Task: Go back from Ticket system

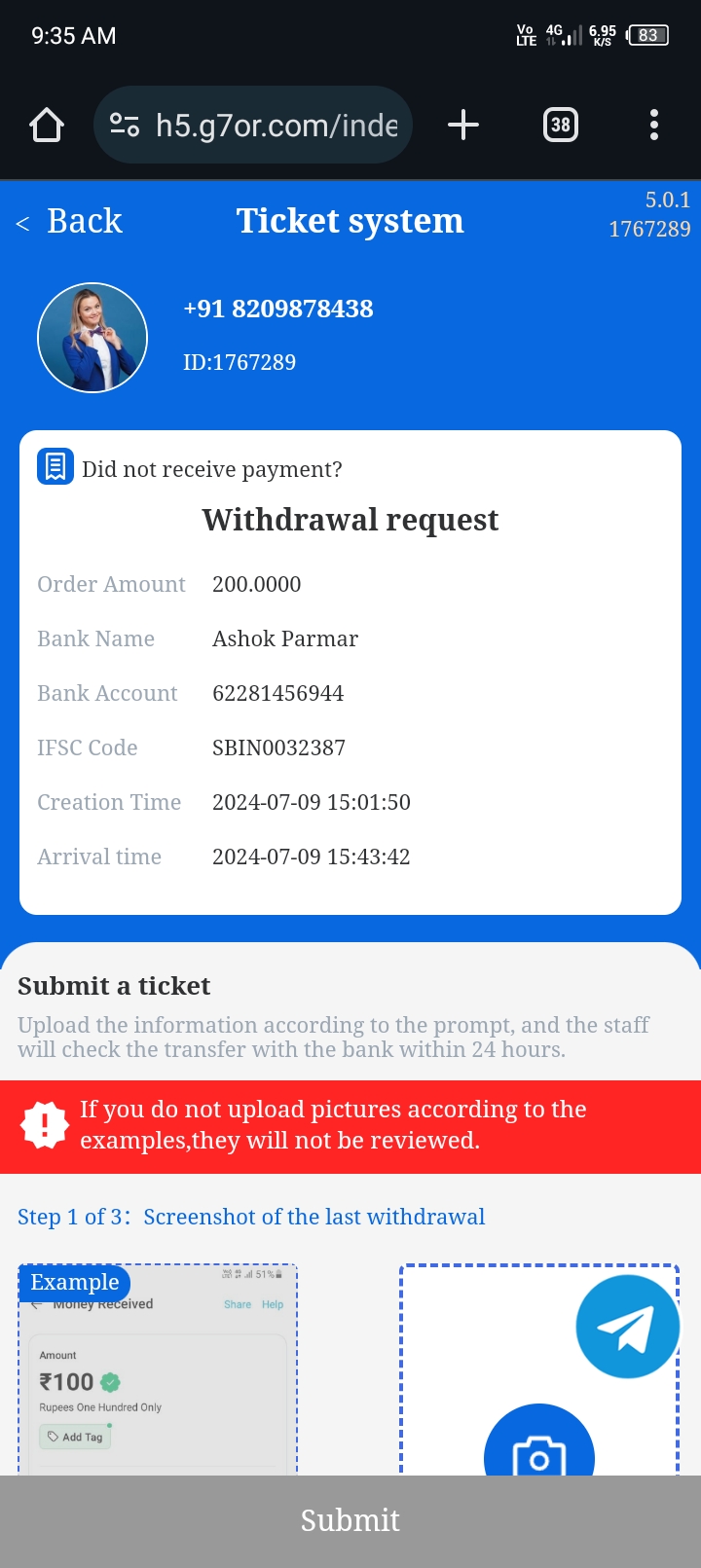Action: (70, 222)
